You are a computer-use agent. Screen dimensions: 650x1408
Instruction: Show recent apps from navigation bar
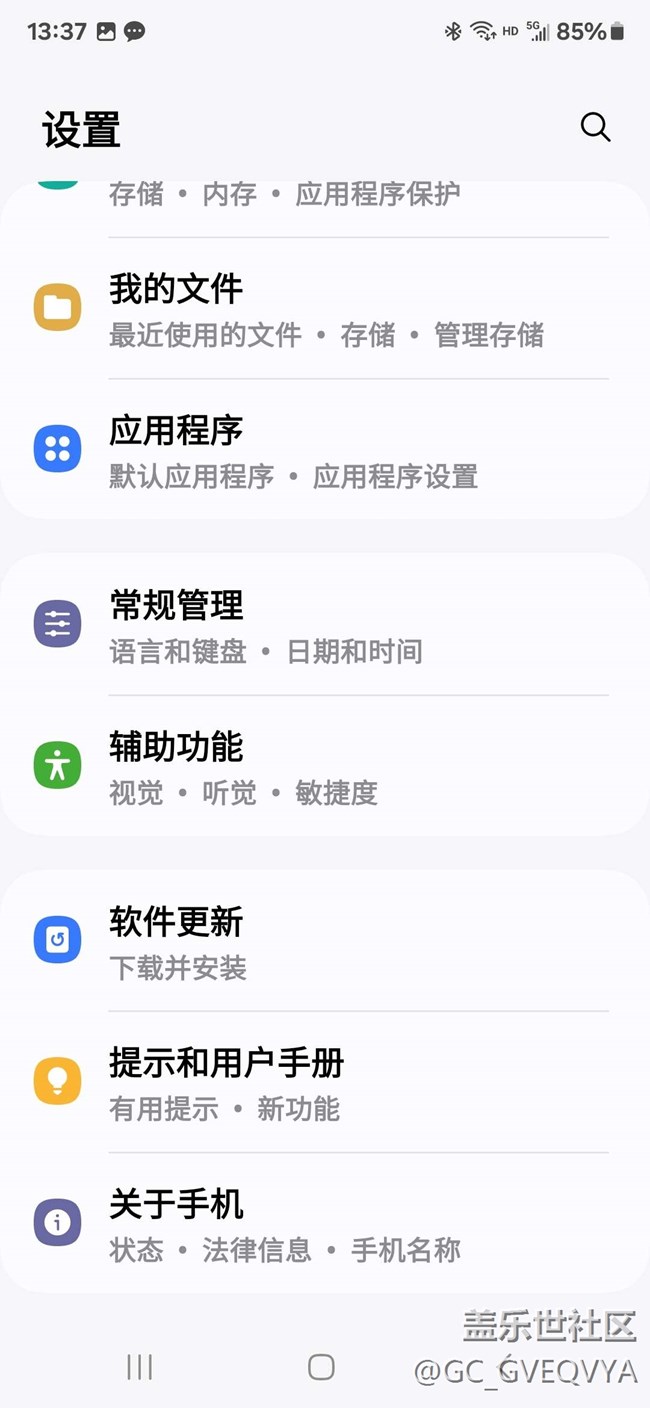click(x=139, y=1367)
